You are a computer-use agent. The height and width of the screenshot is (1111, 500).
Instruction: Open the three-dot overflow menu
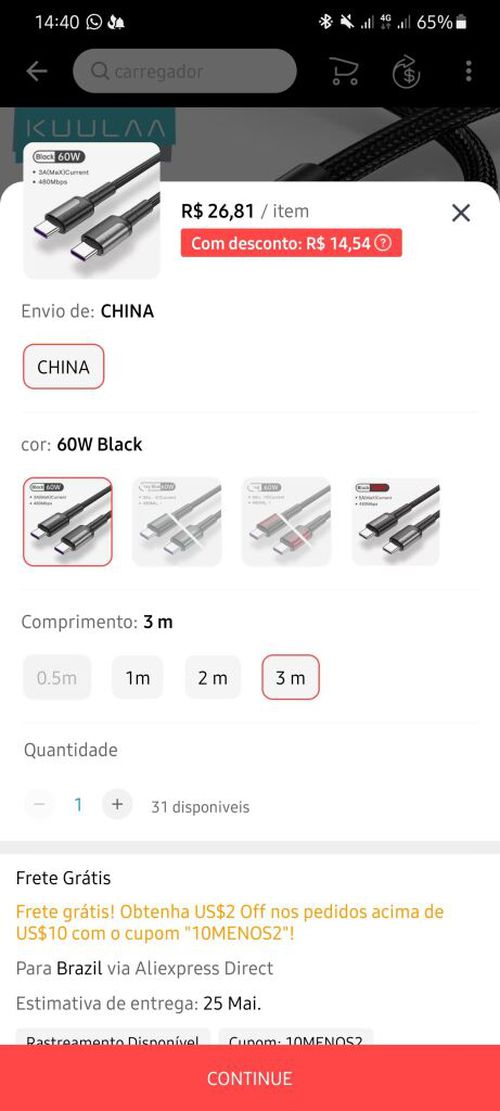[468, 71]
